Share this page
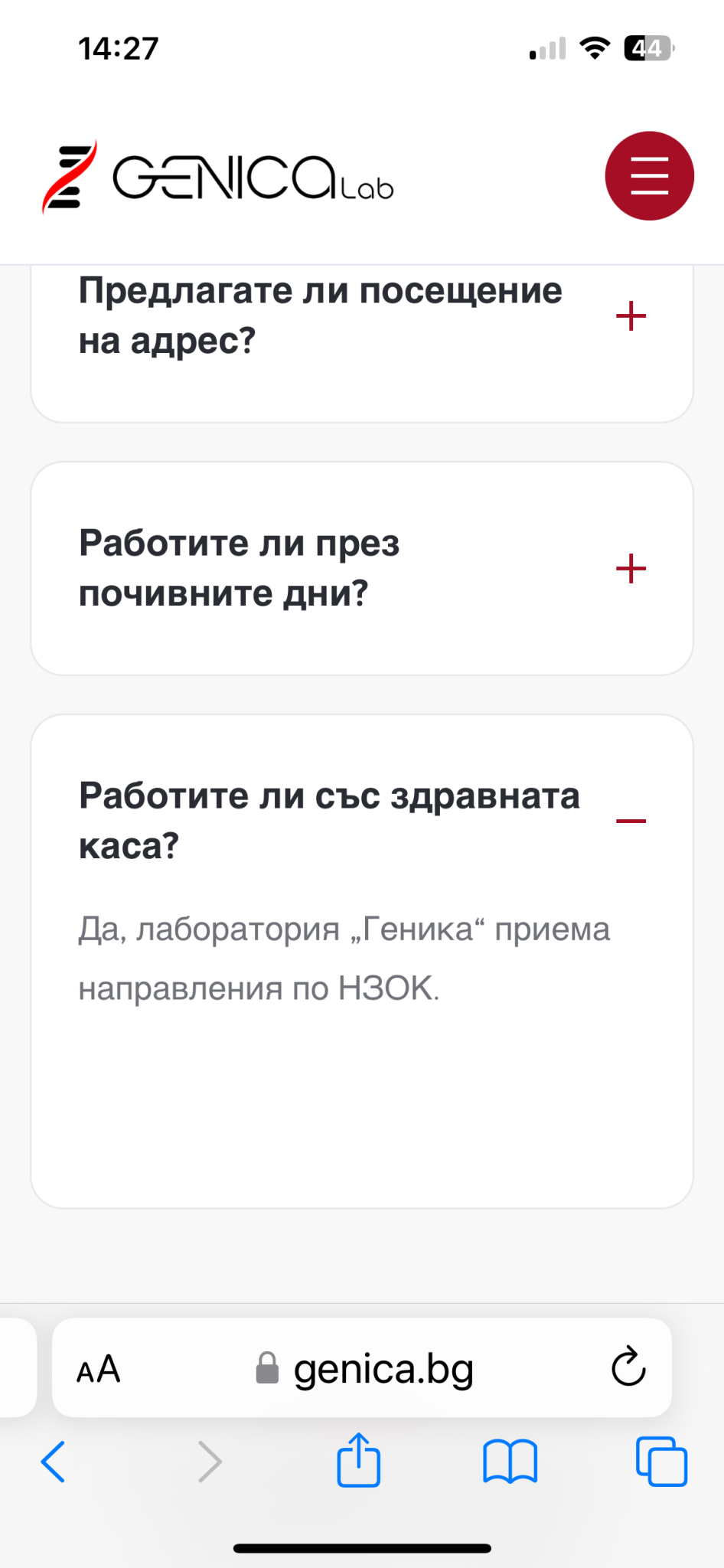The height and width of the screenshot is (1568, 724). point(358,1461)
